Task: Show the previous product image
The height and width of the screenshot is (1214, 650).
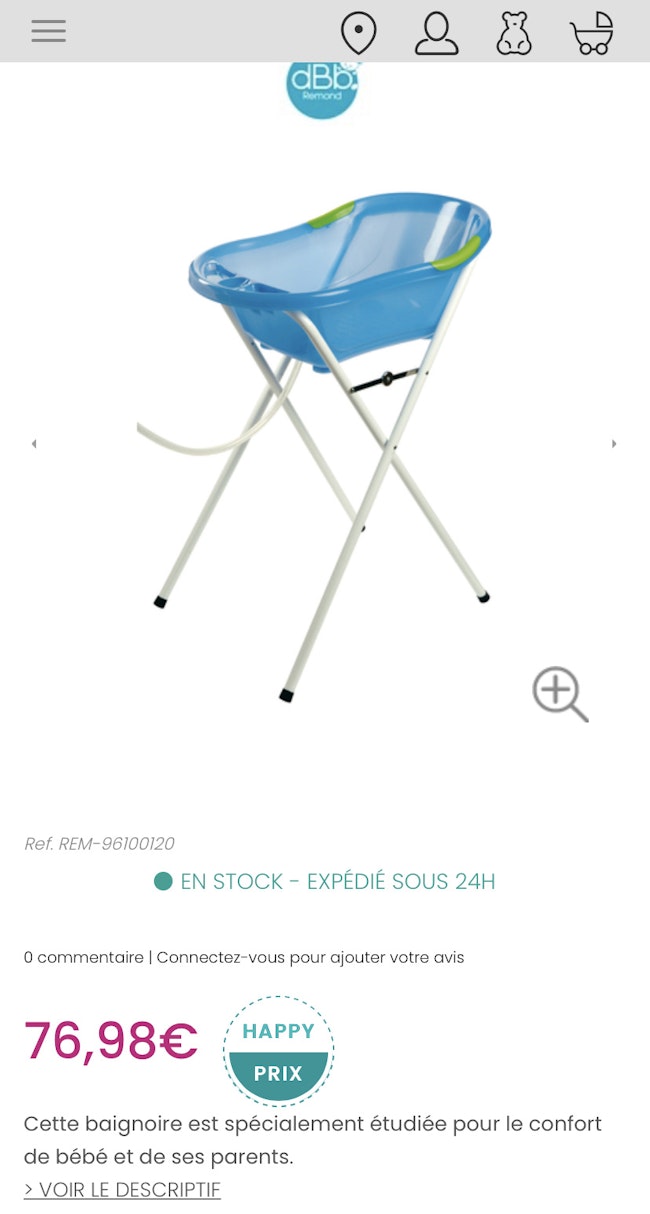Action: pyautogui.click(x=34, y=444)
